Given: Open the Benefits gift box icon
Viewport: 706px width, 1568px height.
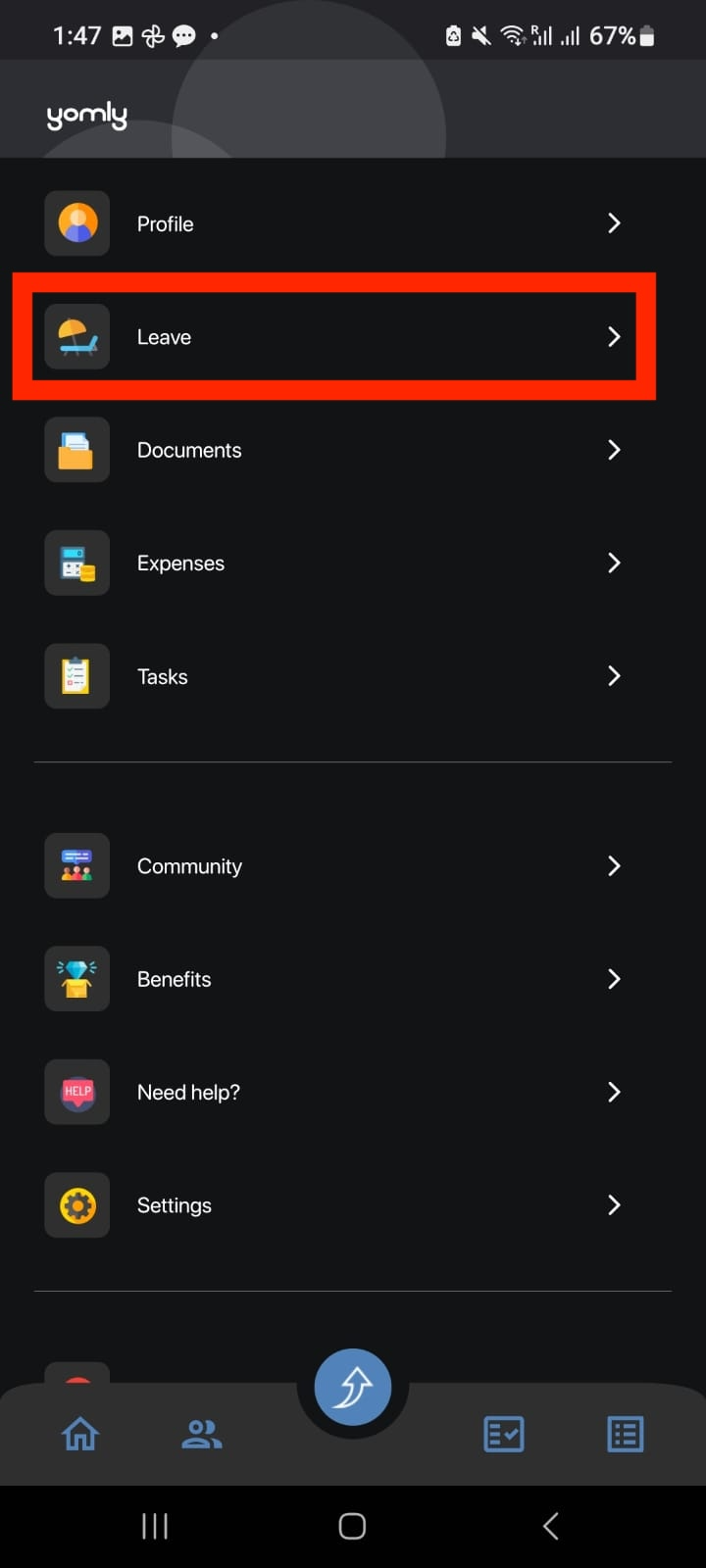Looking at the screenshot, I should click(76, 978).
